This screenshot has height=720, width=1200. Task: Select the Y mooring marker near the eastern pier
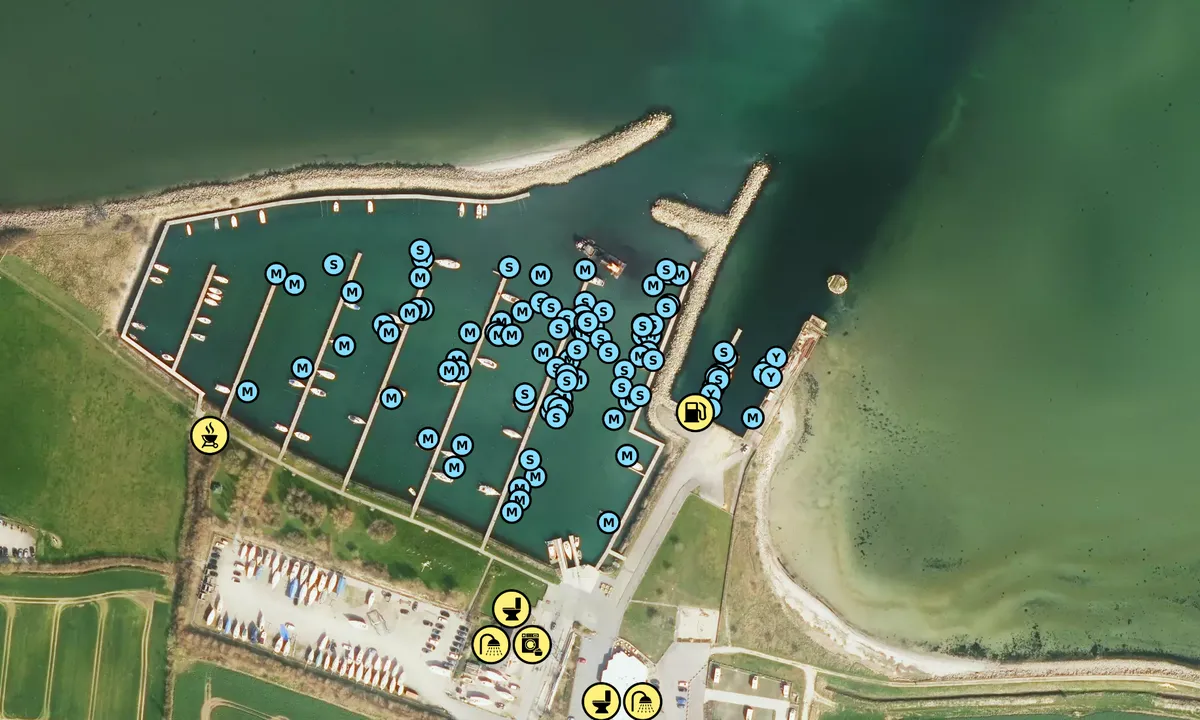pos(776,358)
